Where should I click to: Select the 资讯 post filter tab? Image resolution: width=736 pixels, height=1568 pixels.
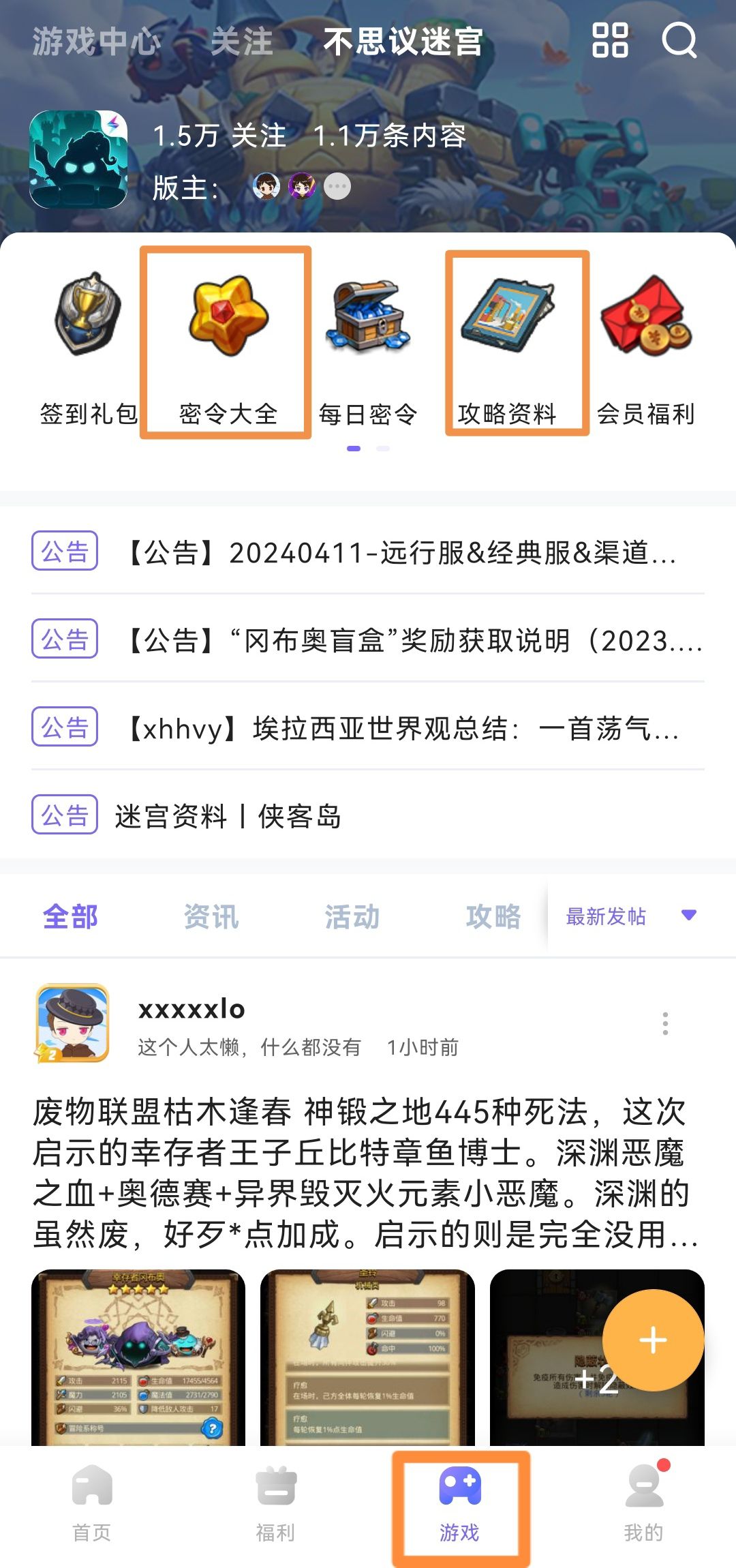[x=211, y=916]
